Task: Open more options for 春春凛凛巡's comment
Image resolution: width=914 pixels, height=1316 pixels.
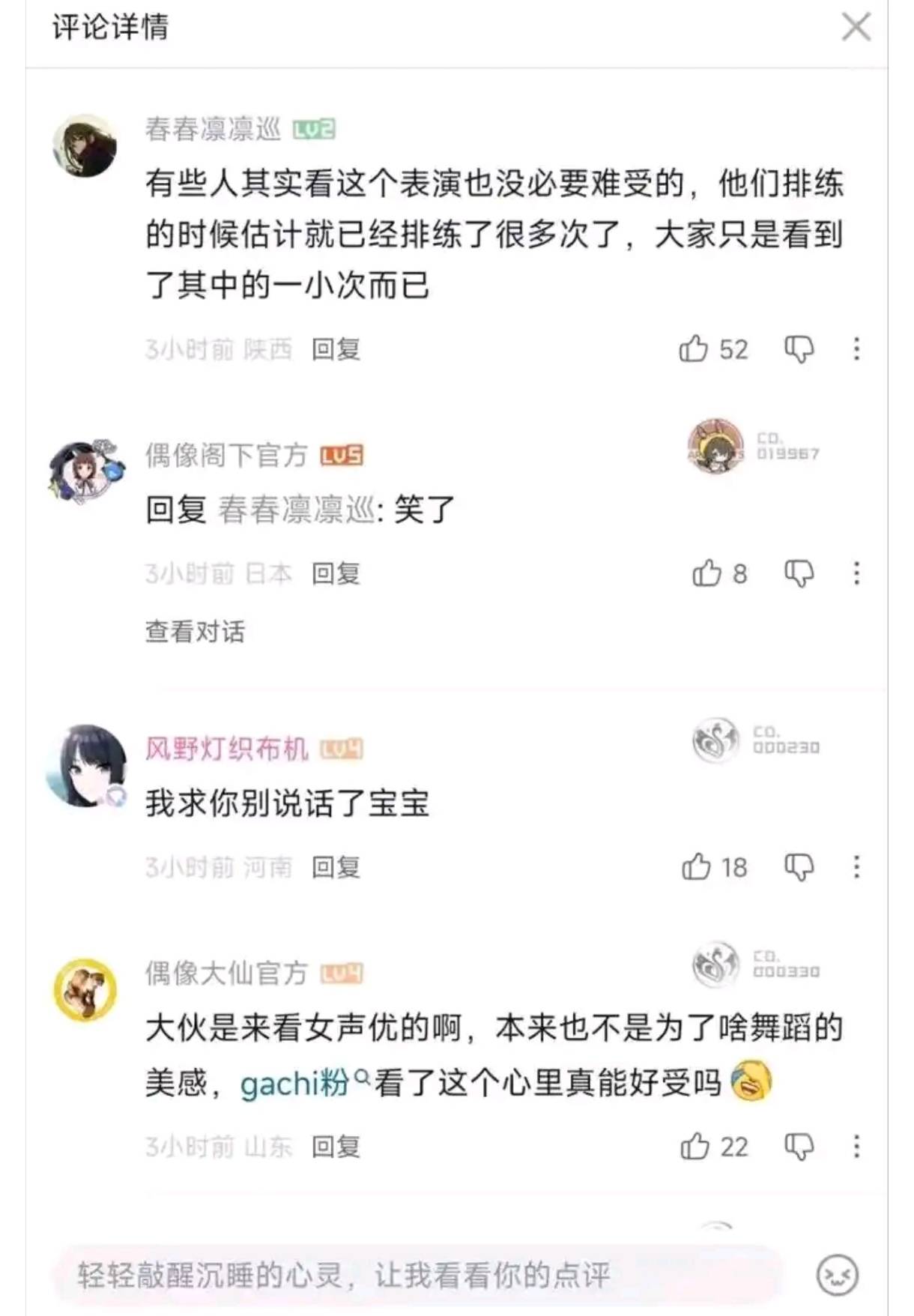Action: pyautogui.click(x=856, y=349)
